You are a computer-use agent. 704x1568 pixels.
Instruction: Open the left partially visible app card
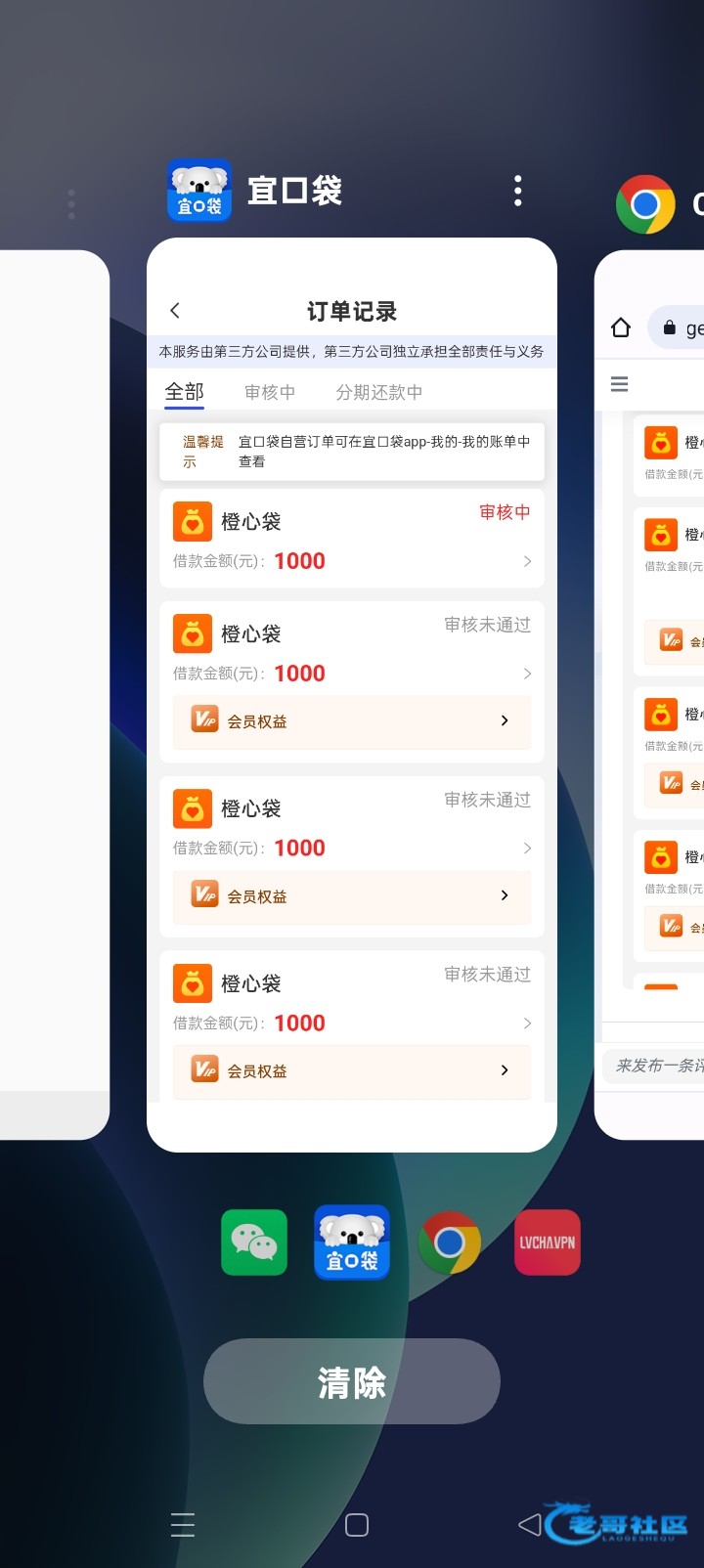tap(54, 694)
